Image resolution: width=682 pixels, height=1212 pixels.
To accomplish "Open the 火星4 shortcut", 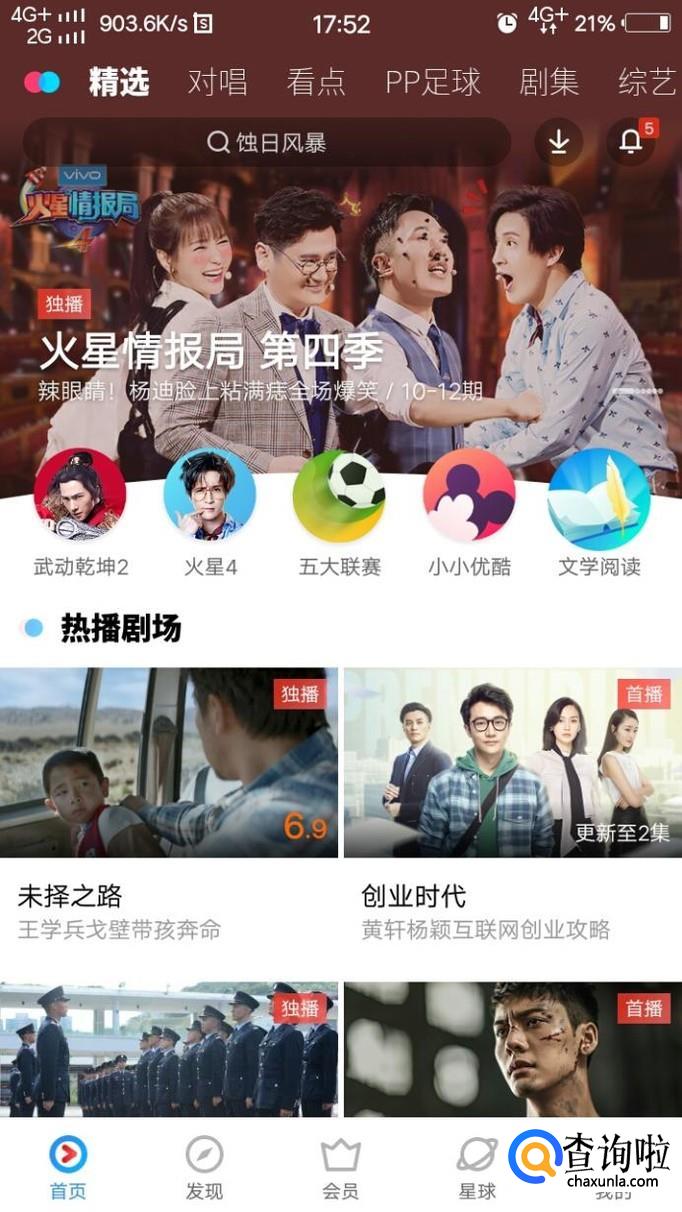I will [x=210, y=496].
